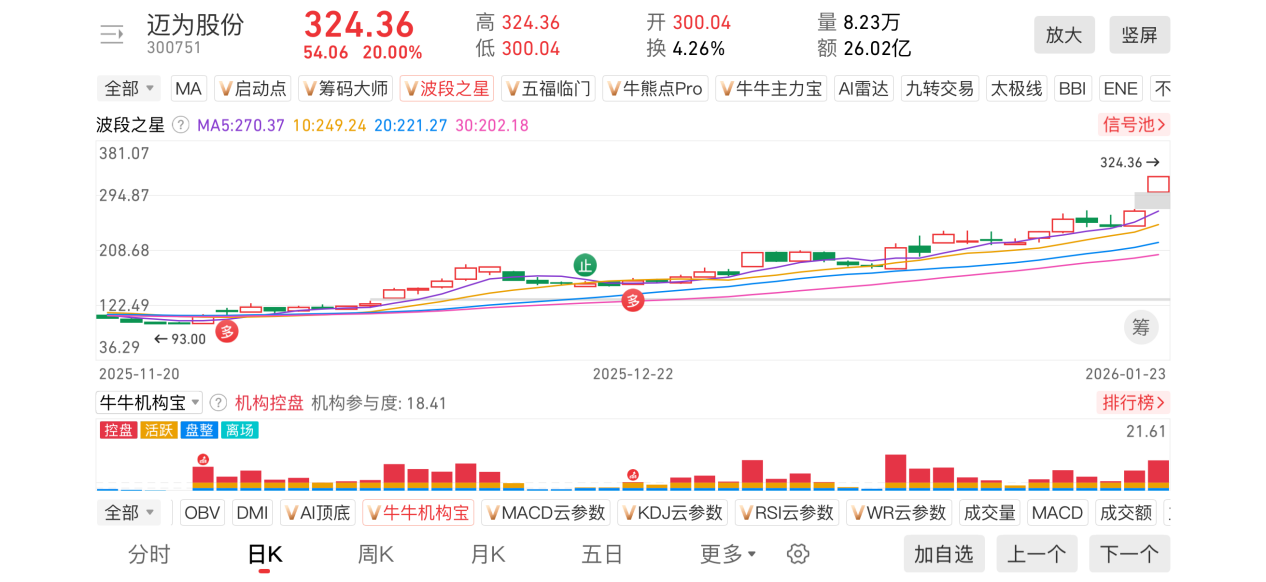This screenshot has height=582, width=1266.
Task: Switch to the 分时 chart tab
Action: pyautogui.click(x=149, y=554)
